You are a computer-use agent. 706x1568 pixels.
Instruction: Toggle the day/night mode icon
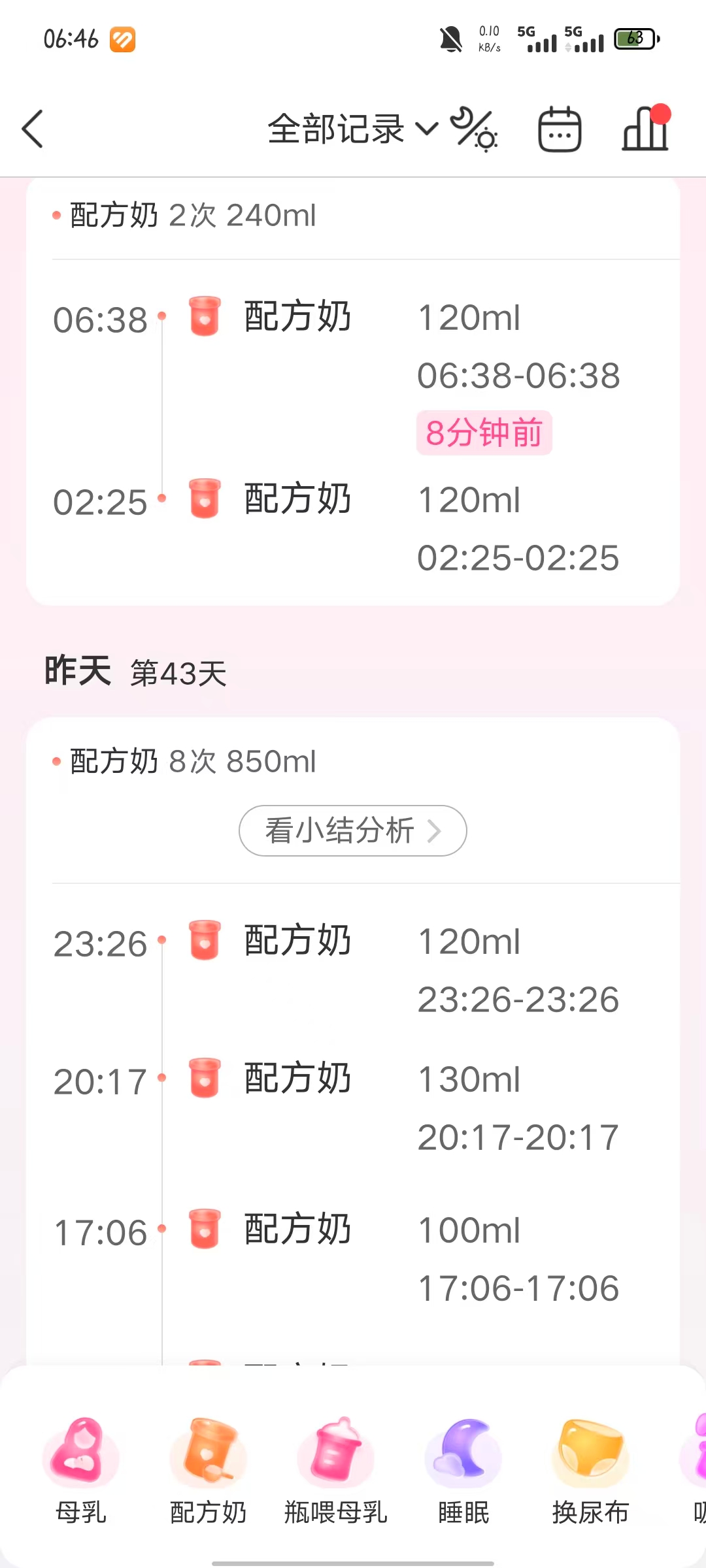coord(475,129)
